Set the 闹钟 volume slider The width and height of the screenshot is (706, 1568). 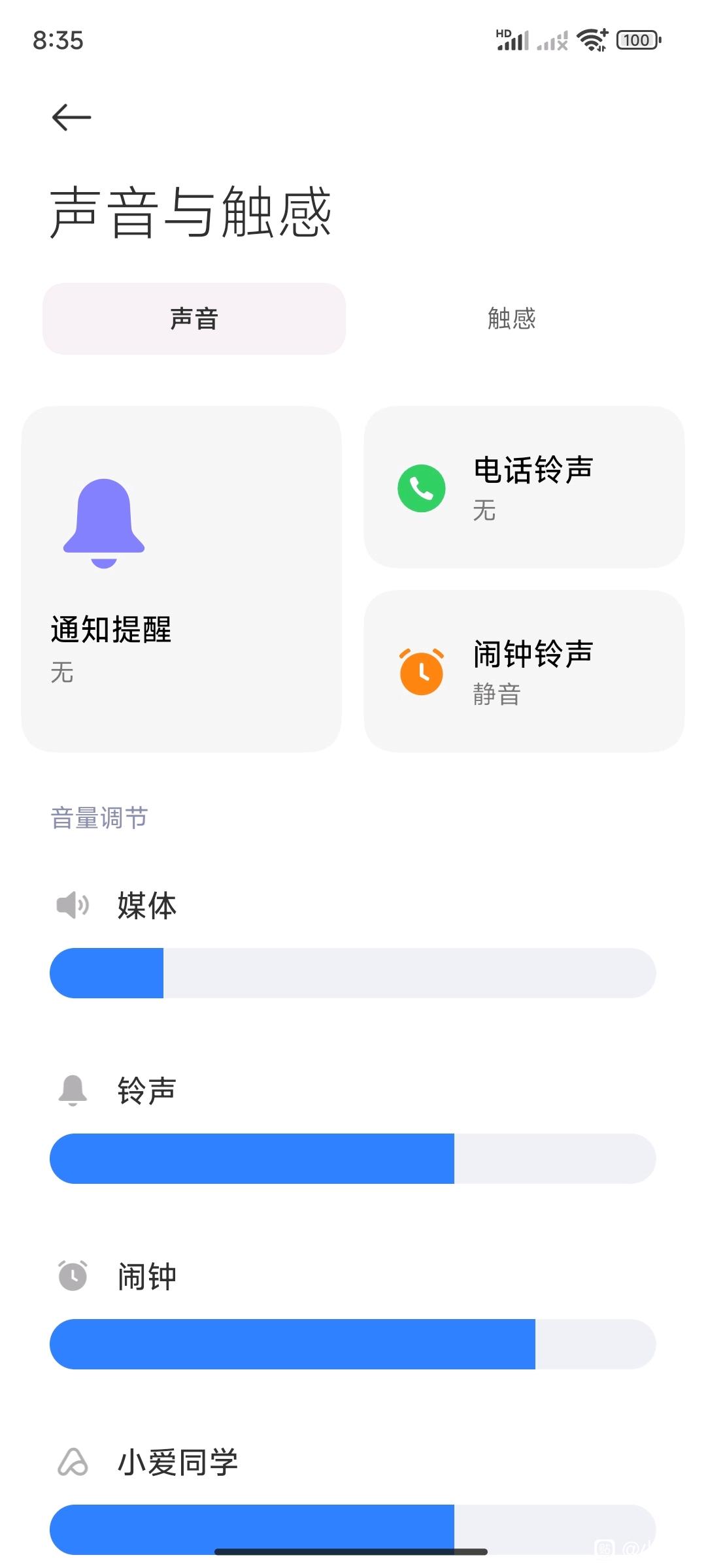tap(353, 1344)
